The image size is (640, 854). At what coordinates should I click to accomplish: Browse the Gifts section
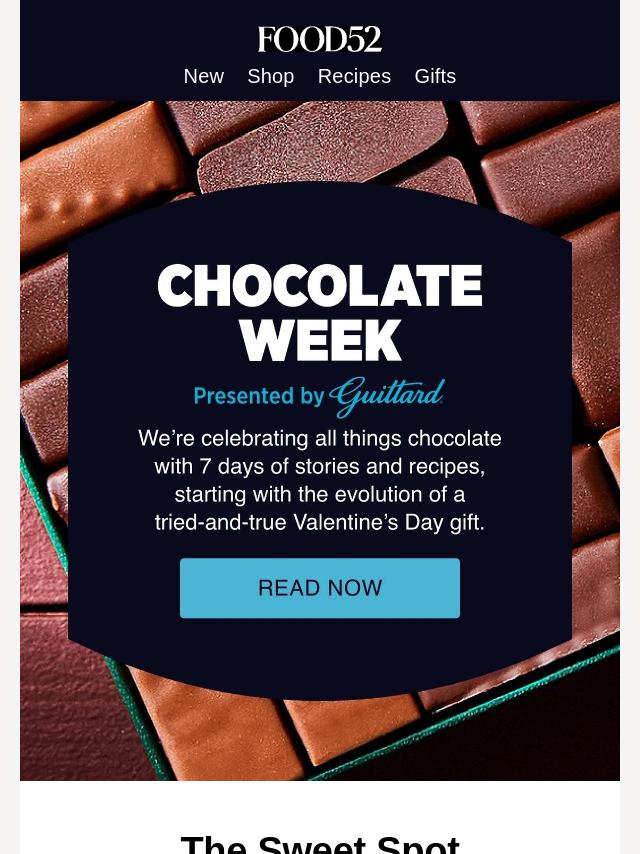pos(435,76)
